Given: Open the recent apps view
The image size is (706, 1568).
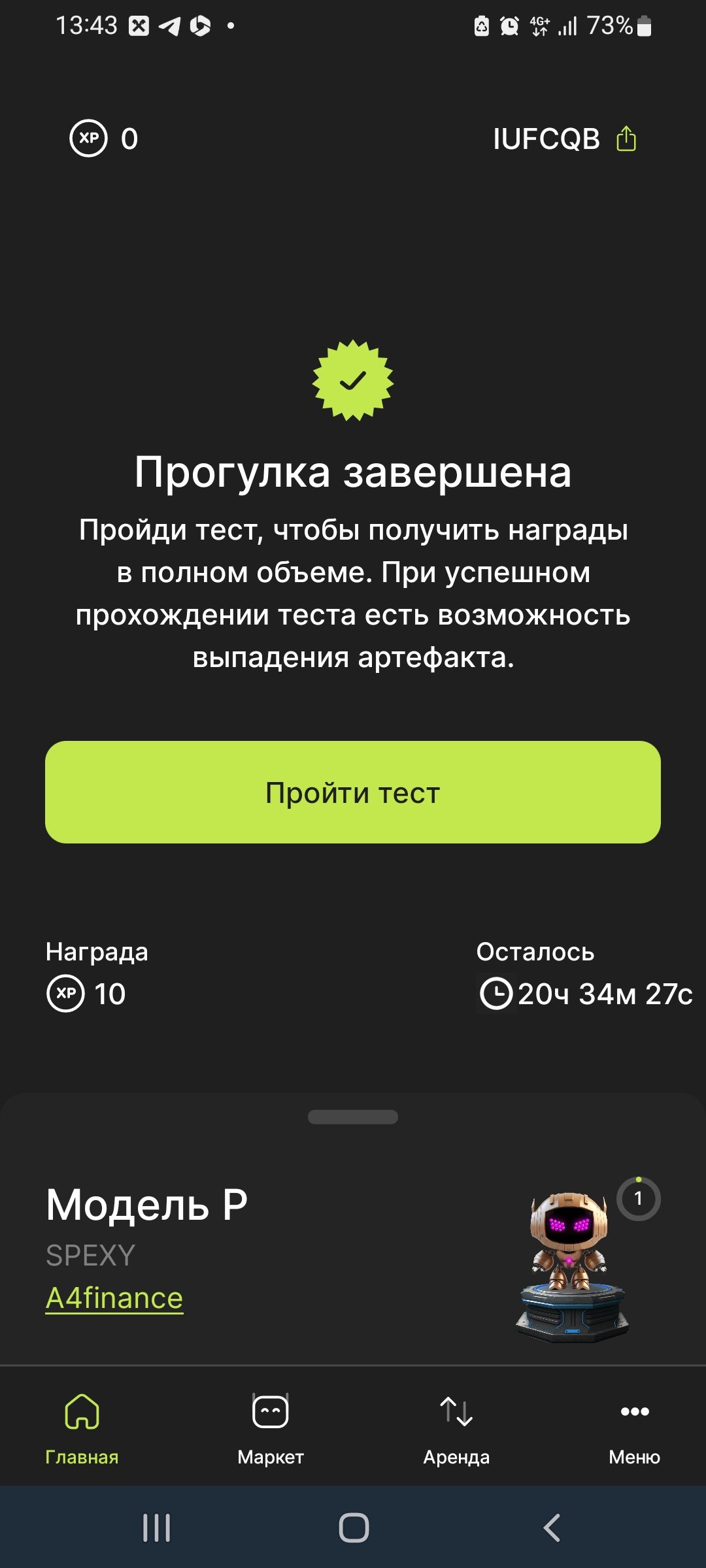Looking at the screenshot, I should (157, 1528).
